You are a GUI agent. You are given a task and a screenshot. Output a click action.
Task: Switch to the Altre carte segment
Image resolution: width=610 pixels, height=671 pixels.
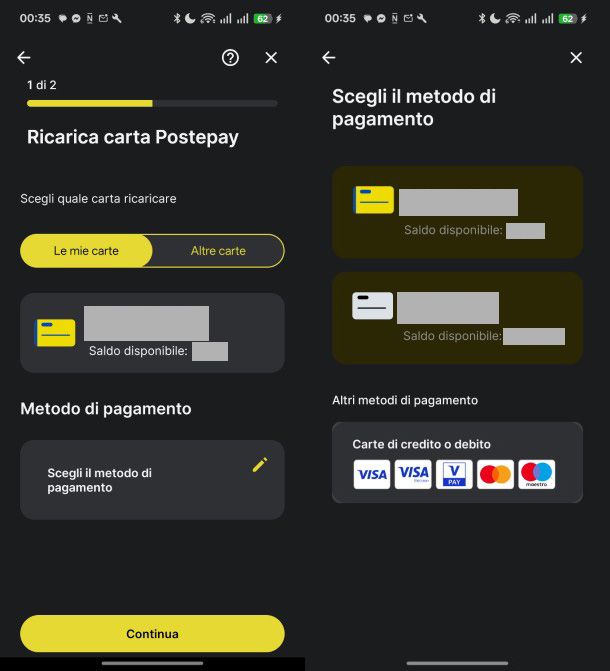pyautogui.click(x=218, y=251)
